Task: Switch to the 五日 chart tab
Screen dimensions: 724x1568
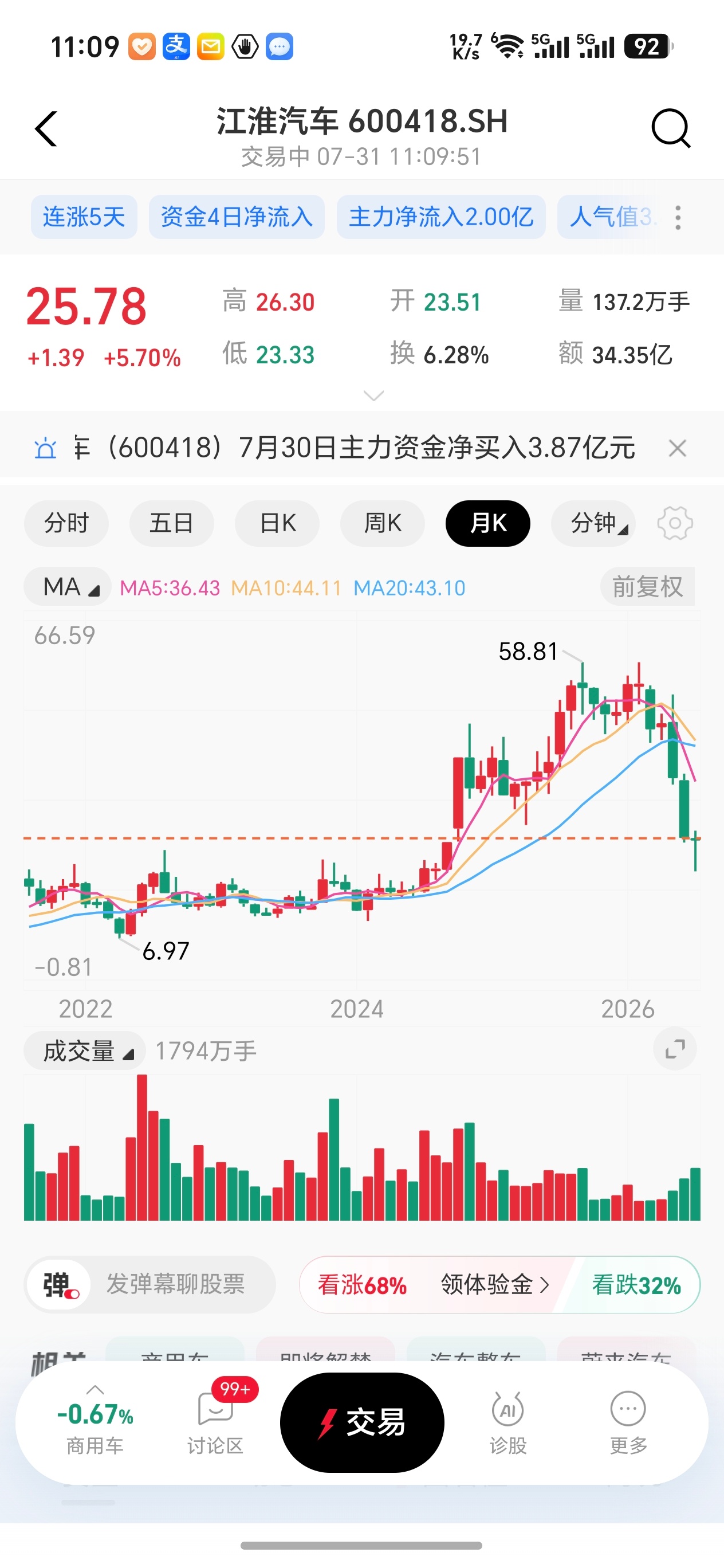Action: [x=172, y=523]
